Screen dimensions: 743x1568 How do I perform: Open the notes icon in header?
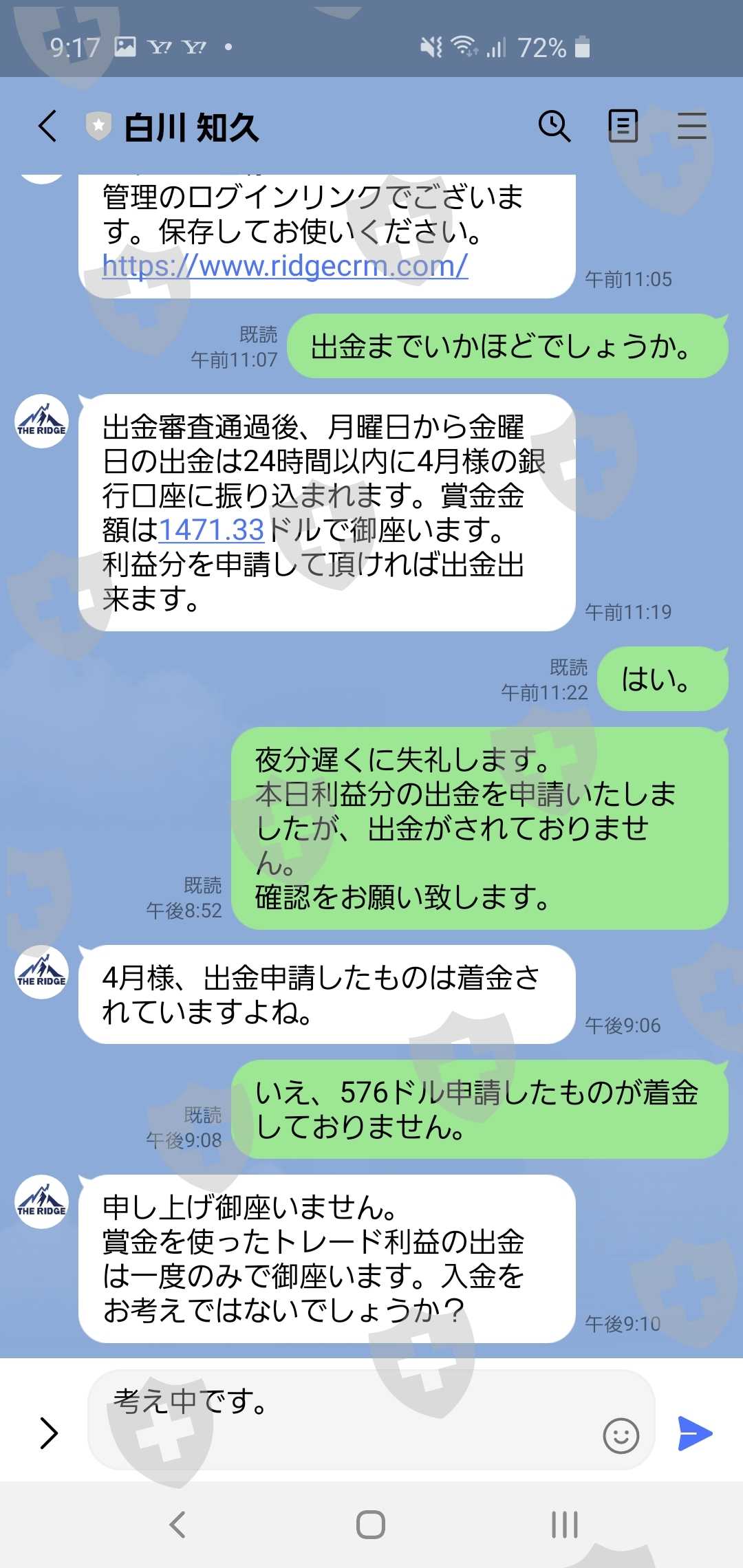623,126
